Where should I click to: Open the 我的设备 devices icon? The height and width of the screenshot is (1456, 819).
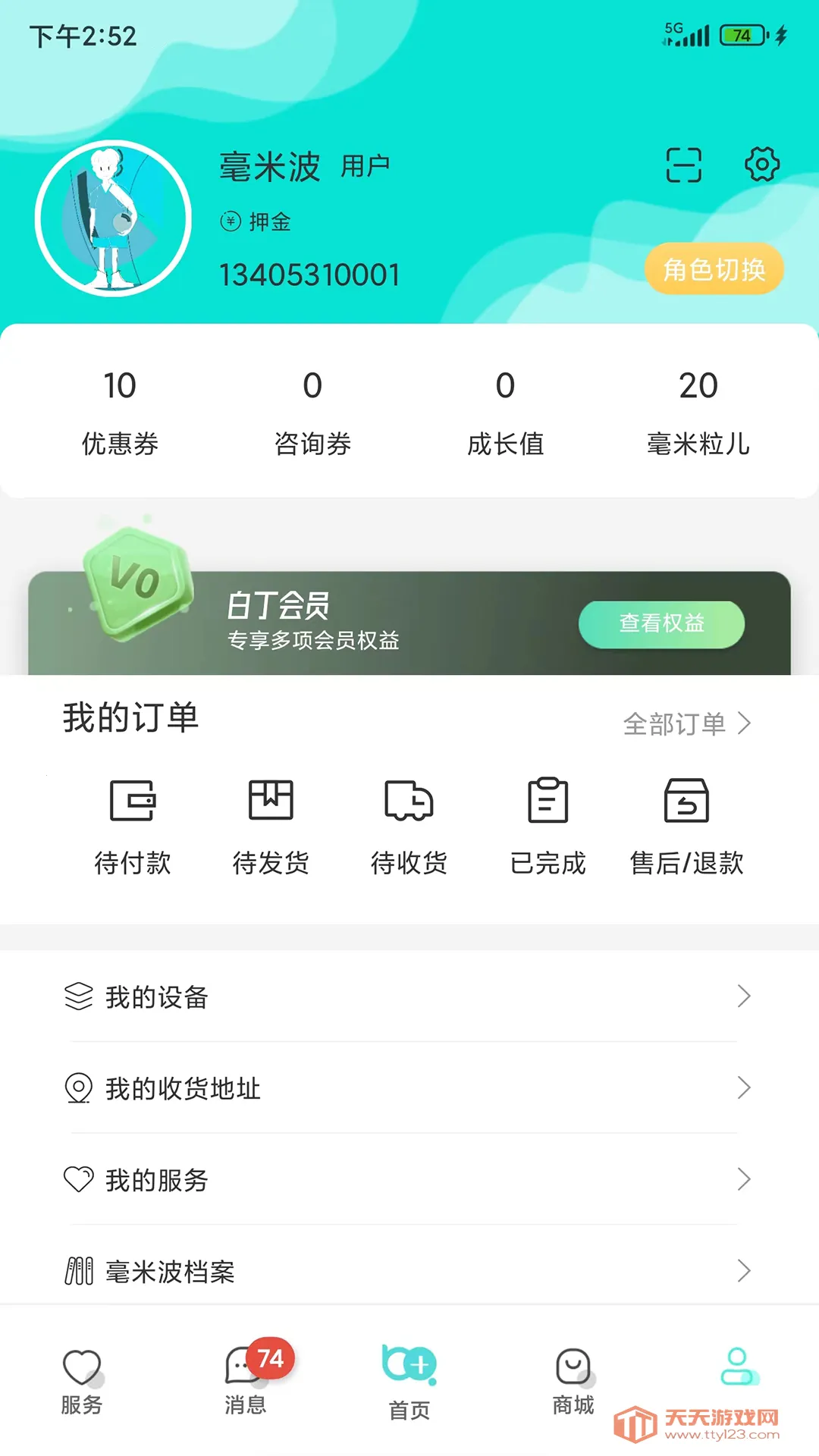pyautogui.click(x=78, y=997)
